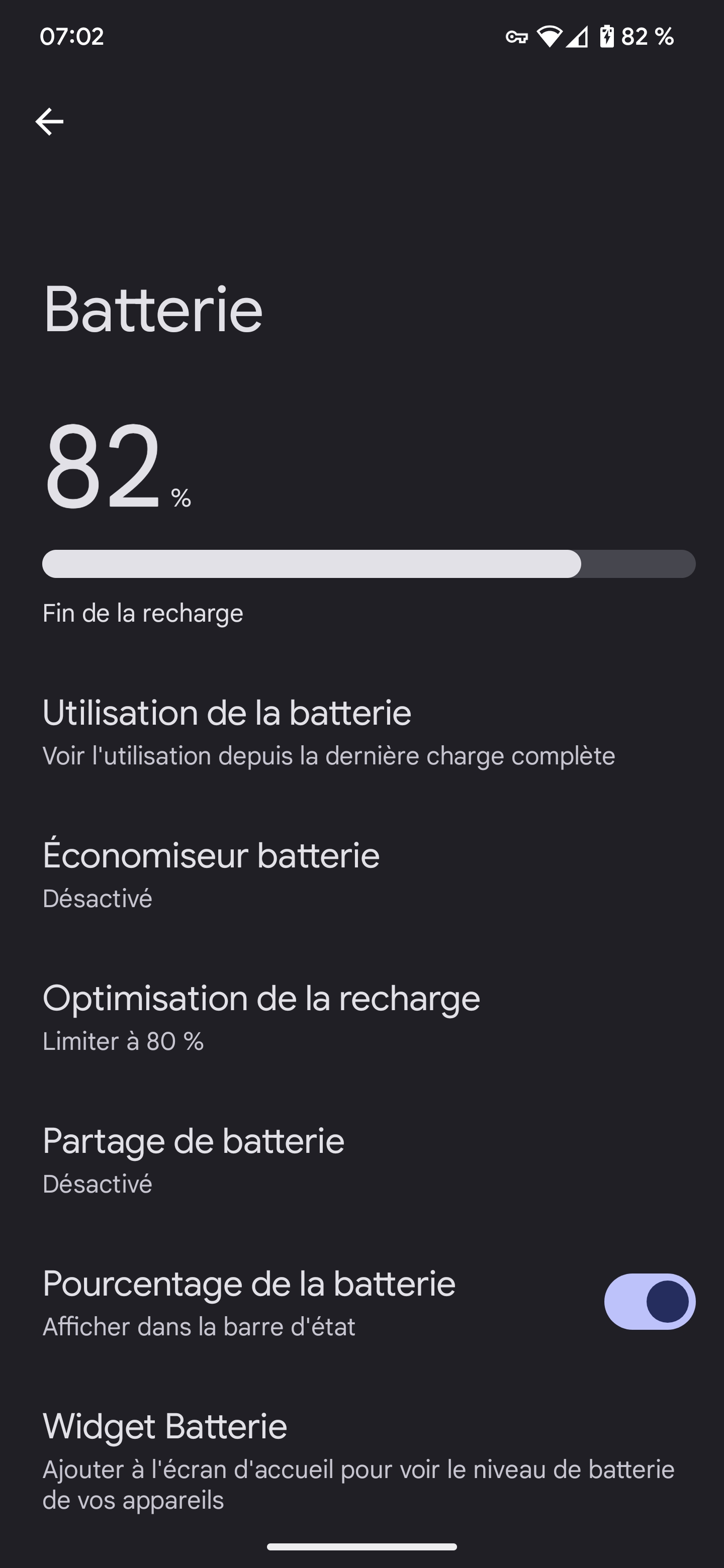
Task: Disable Pourcentage de la batterie switch
Action: [649, 1302]
